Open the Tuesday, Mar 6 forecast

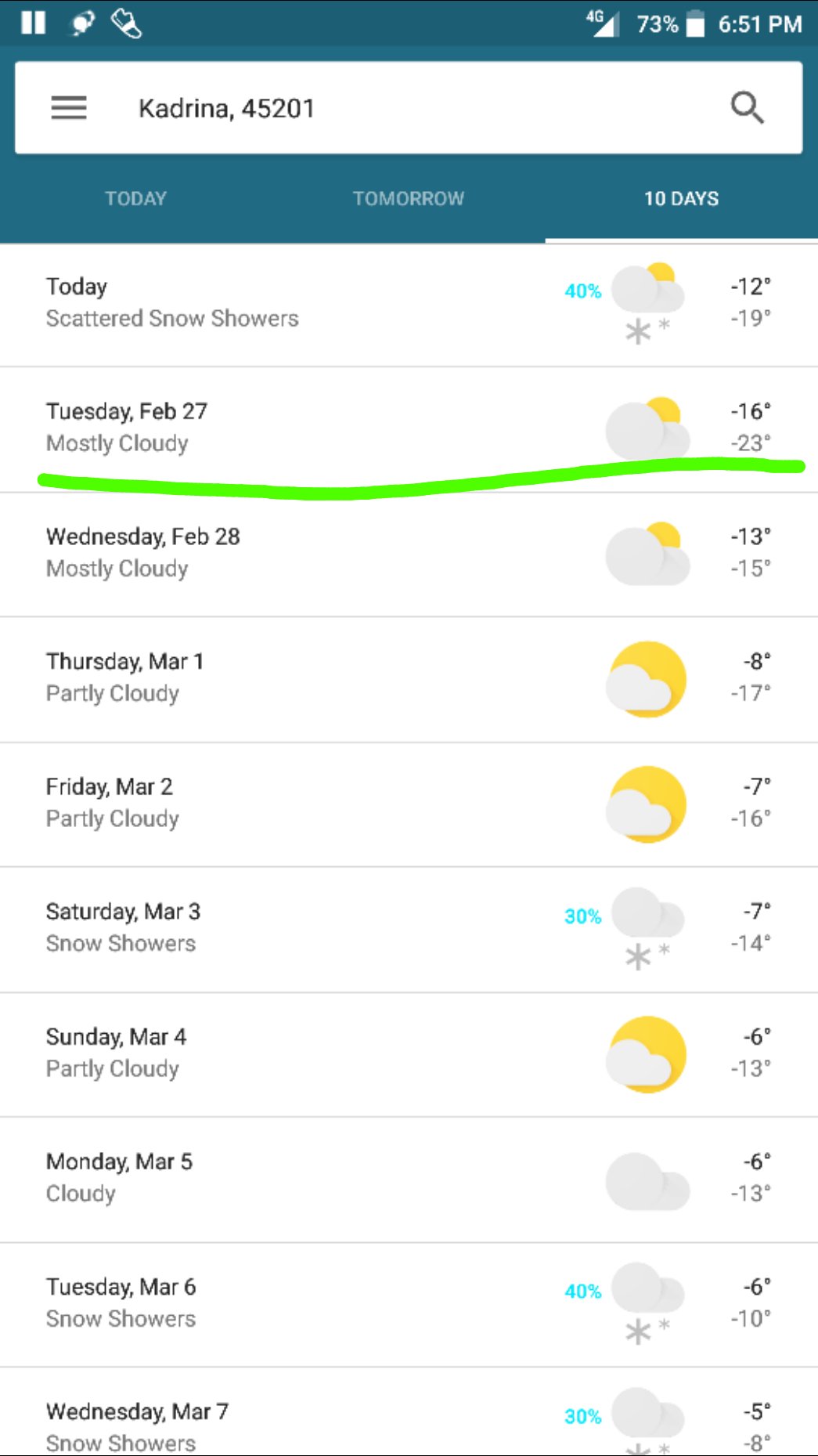409,1305
